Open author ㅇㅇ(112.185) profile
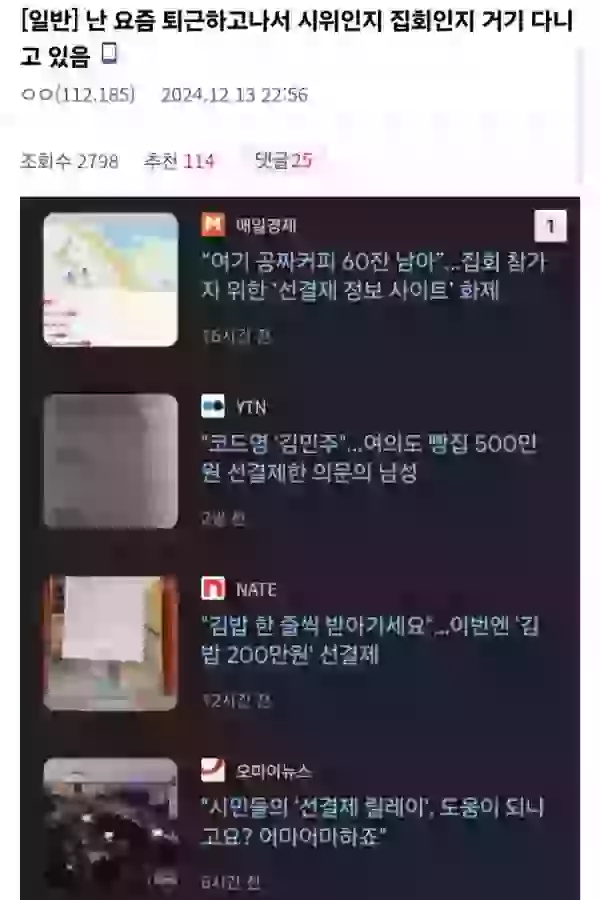This screenshot has width=600, height=900. pyautogui.click(x=77, y=95)
